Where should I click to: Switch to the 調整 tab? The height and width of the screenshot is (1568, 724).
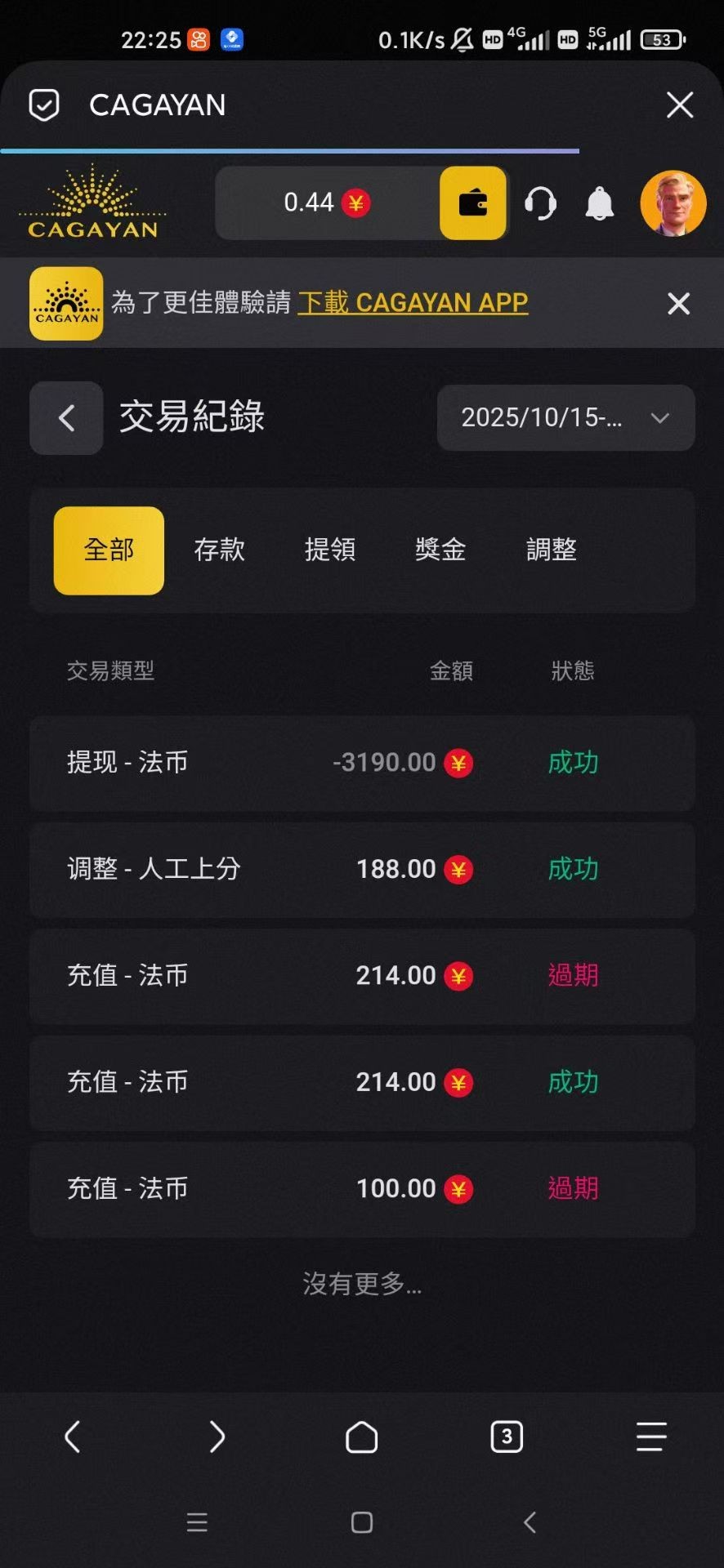pyautogui.click(x=552, y=550)
